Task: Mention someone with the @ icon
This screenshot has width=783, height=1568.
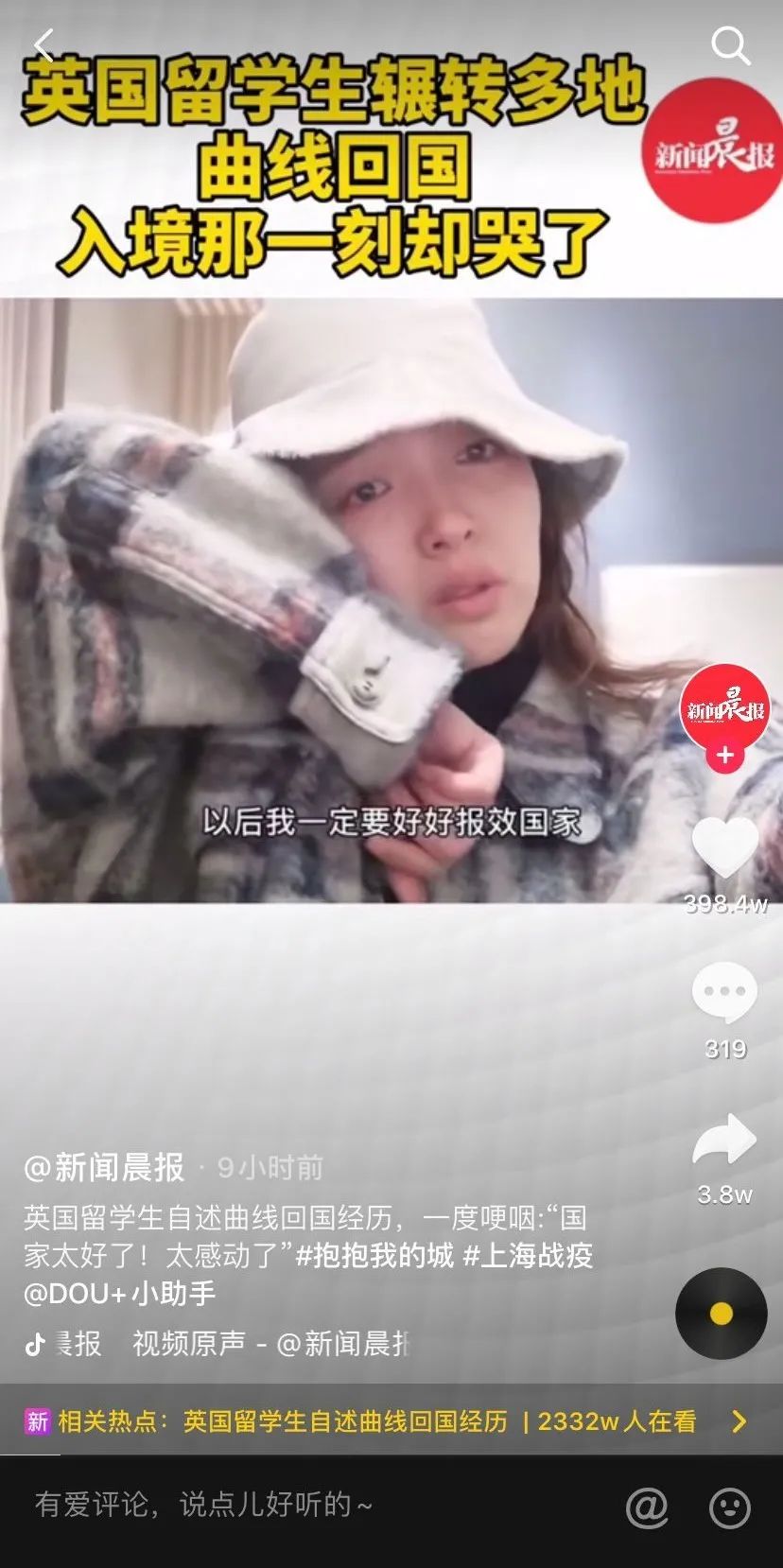Action: coord(647,1507)
